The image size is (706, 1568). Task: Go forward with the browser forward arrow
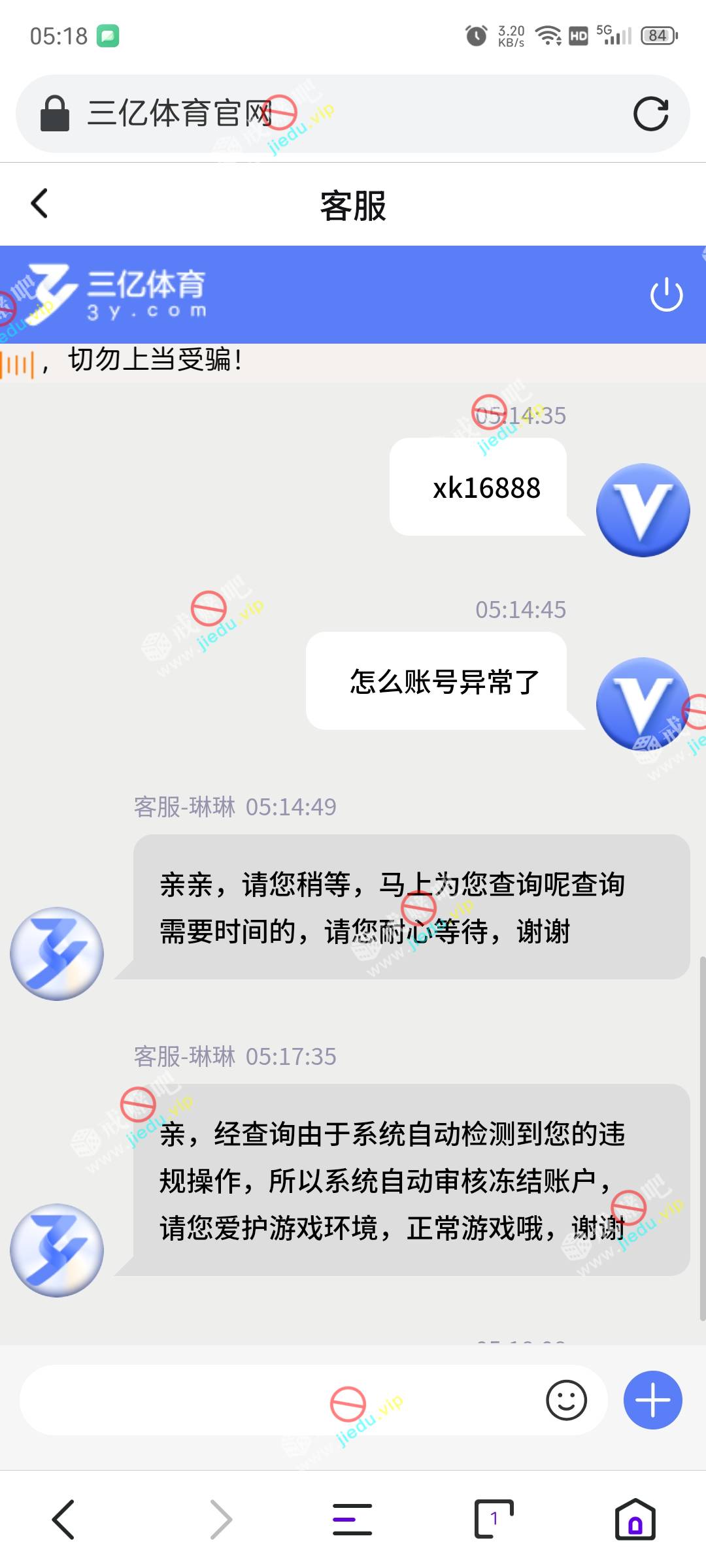click(x=221, y=1519)
